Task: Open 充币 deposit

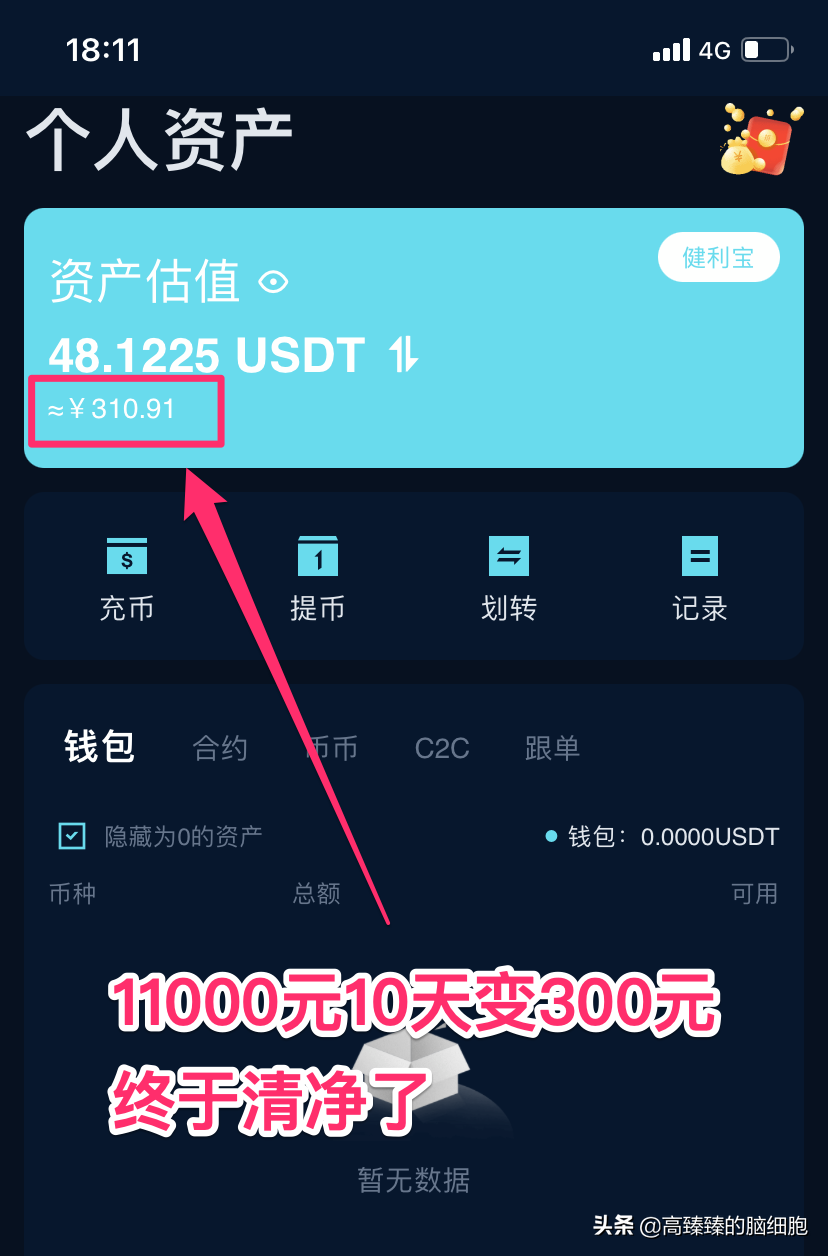Action: (x=127, y=578)
